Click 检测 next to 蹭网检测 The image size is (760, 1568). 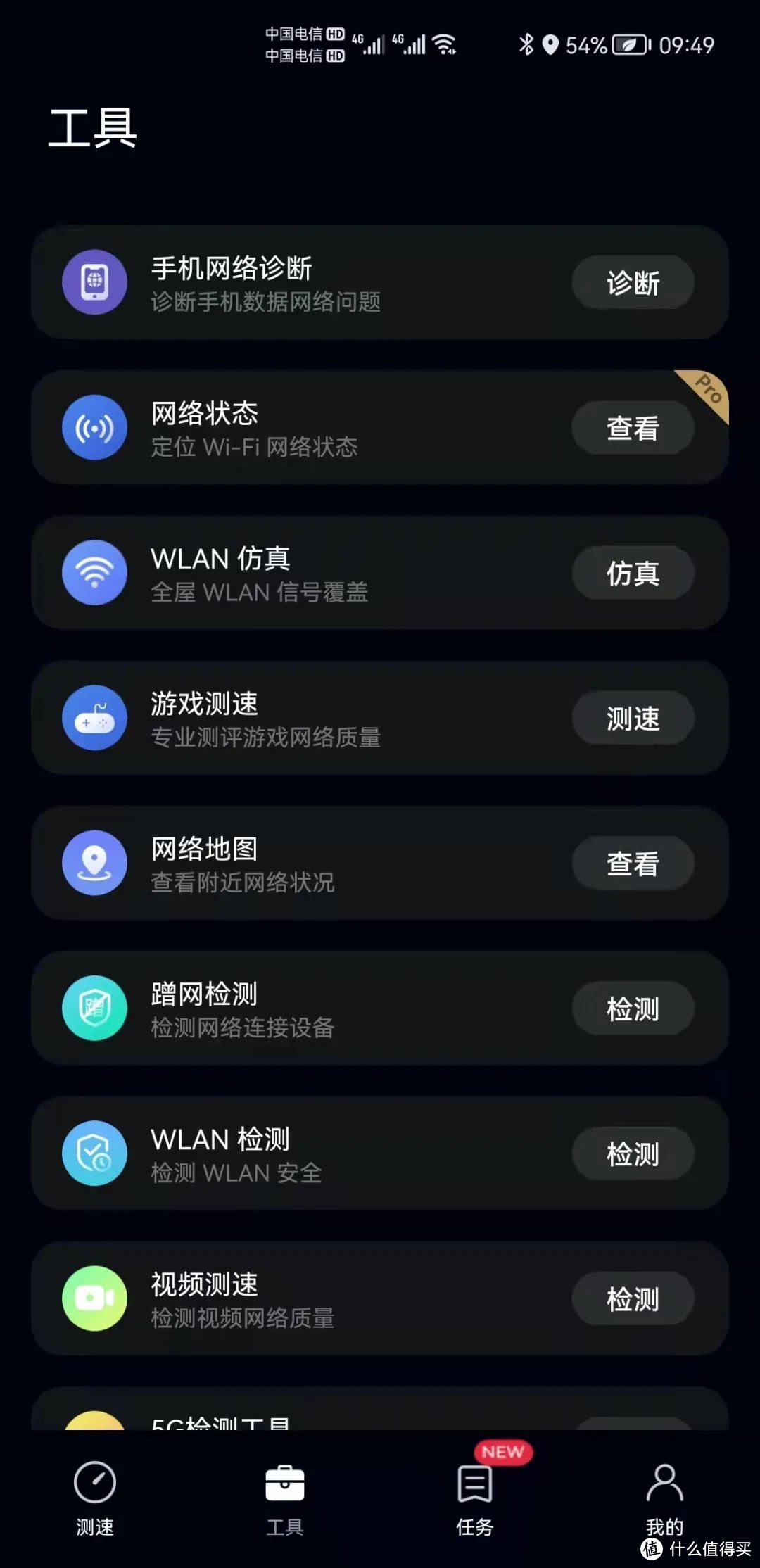pos(632,1009)
